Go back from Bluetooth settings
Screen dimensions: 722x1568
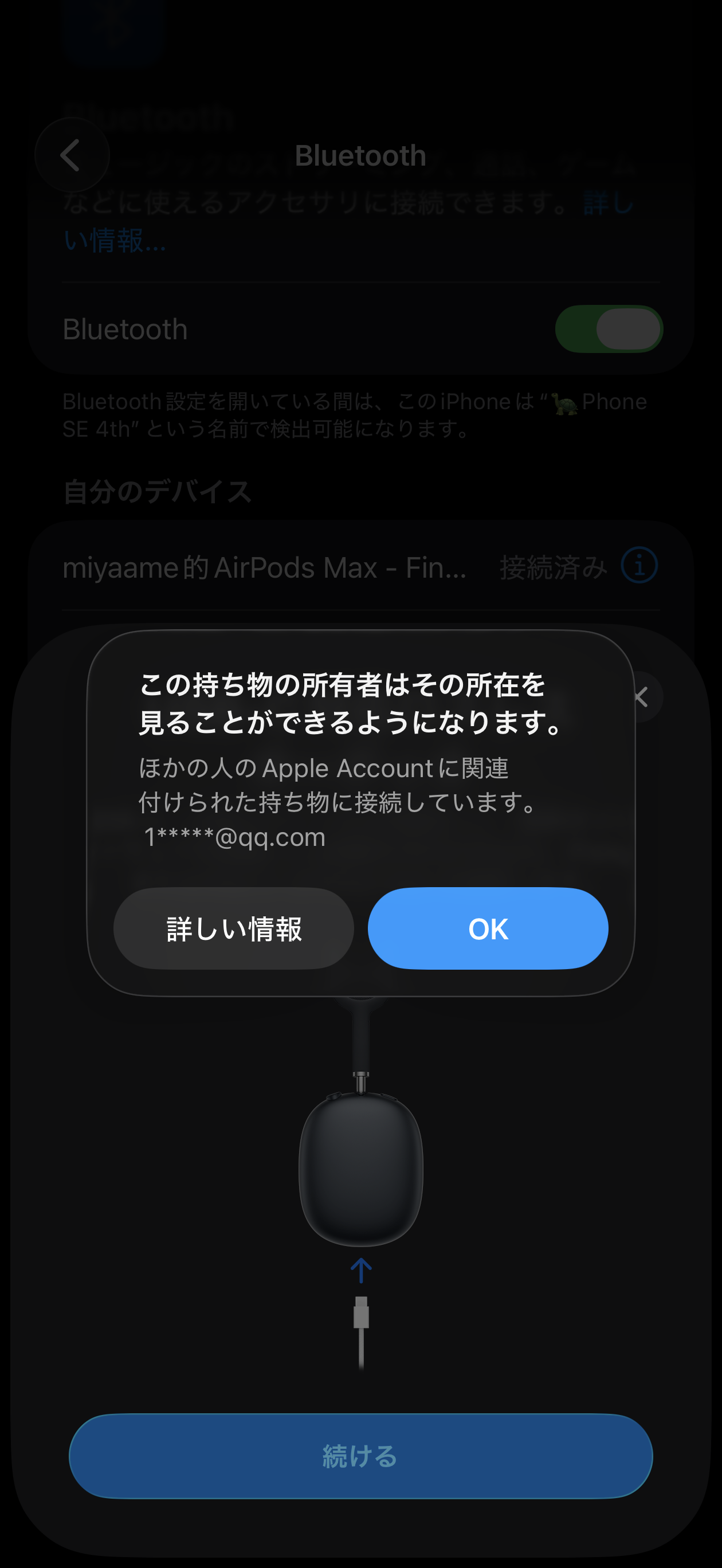pos(72,155)
